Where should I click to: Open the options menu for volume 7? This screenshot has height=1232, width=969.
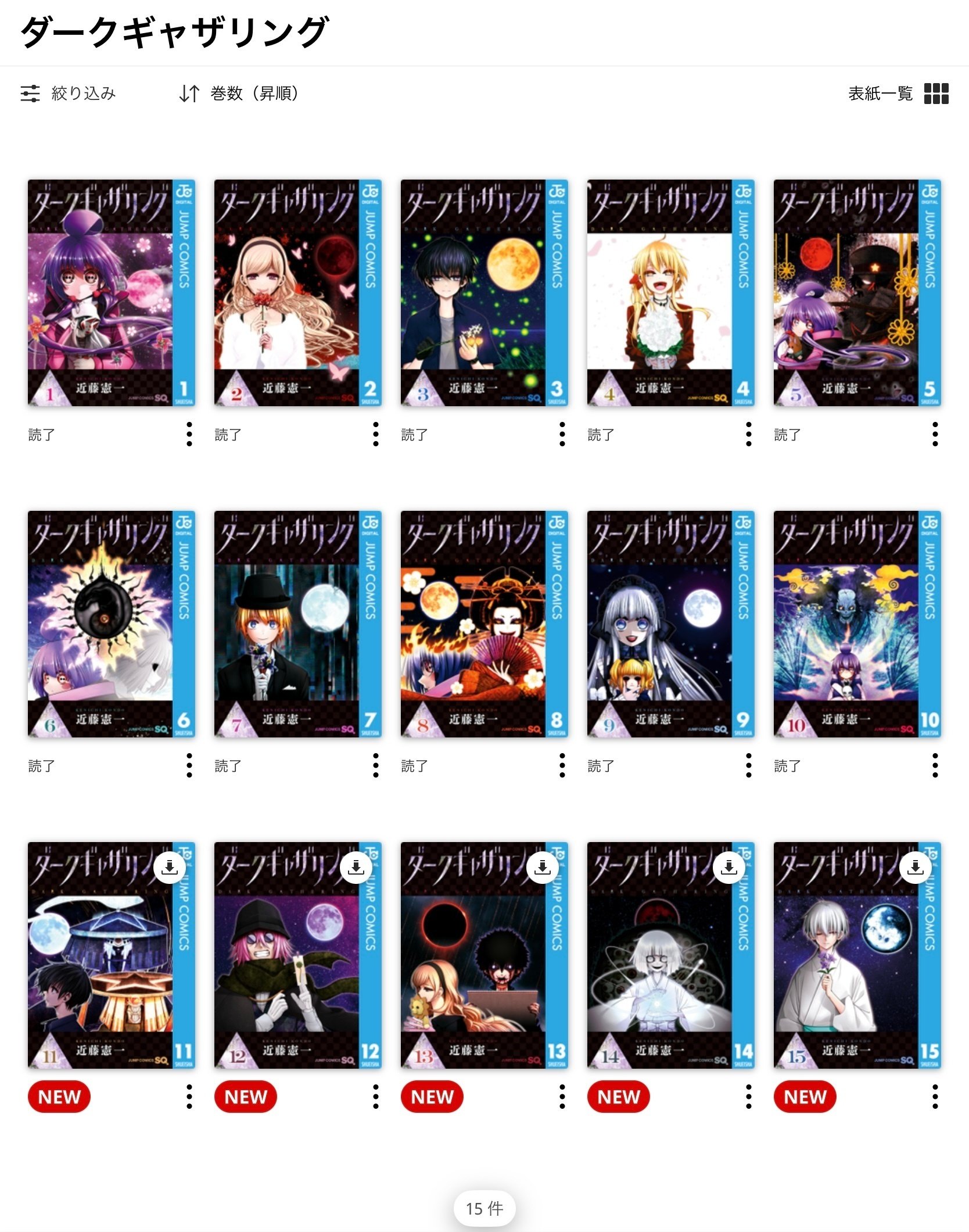375,766
